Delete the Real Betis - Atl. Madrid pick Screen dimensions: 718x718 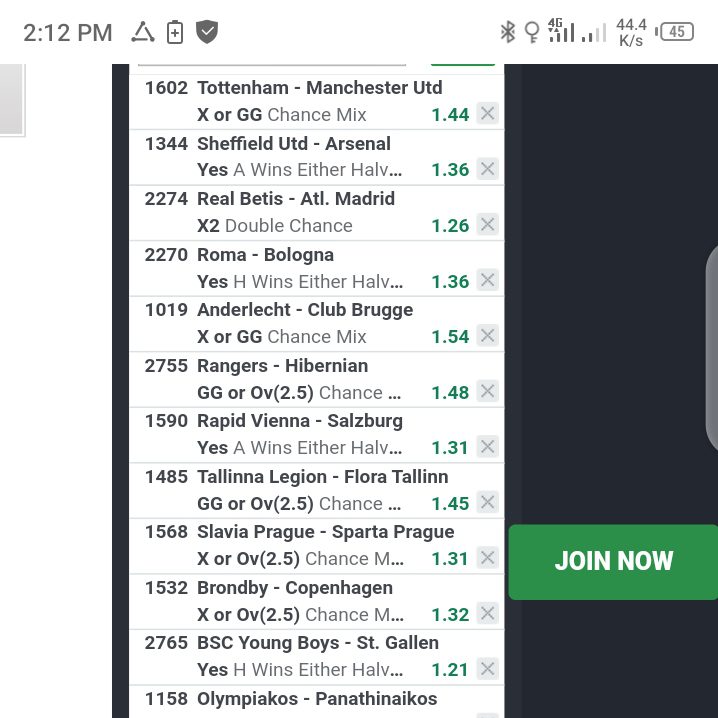tap(487, 225)
